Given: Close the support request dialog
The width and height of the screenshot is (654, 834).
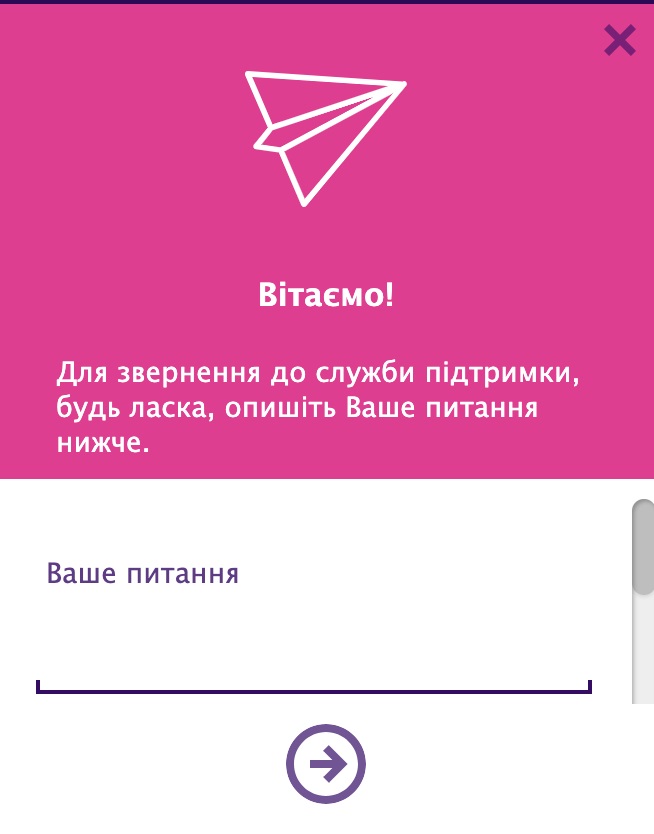Looking at the screenshot, I should pos(620,40).
